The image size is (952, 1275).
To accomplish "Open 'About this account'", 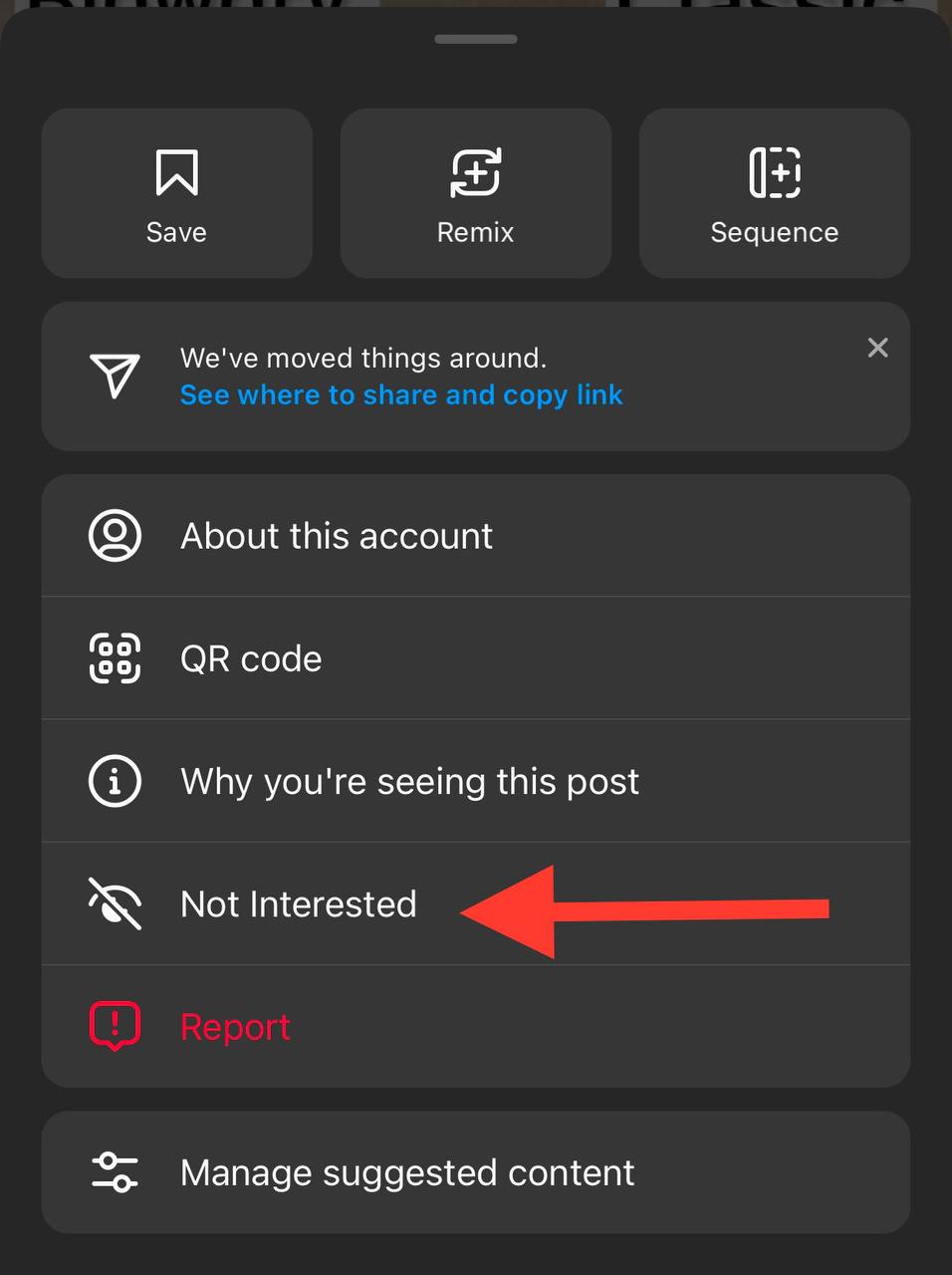I will 336,536.
